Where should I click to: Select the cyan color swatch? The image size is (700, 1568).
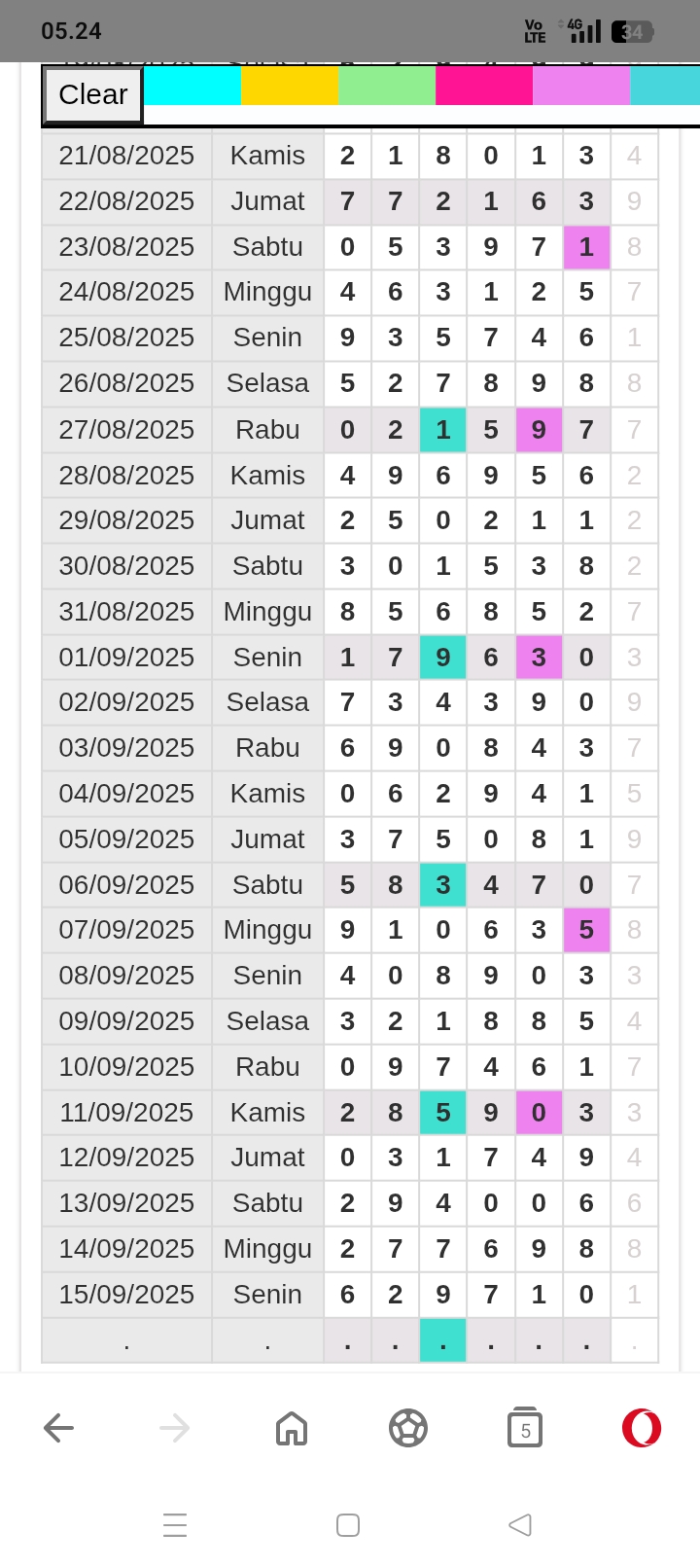(x=192, y=86)
